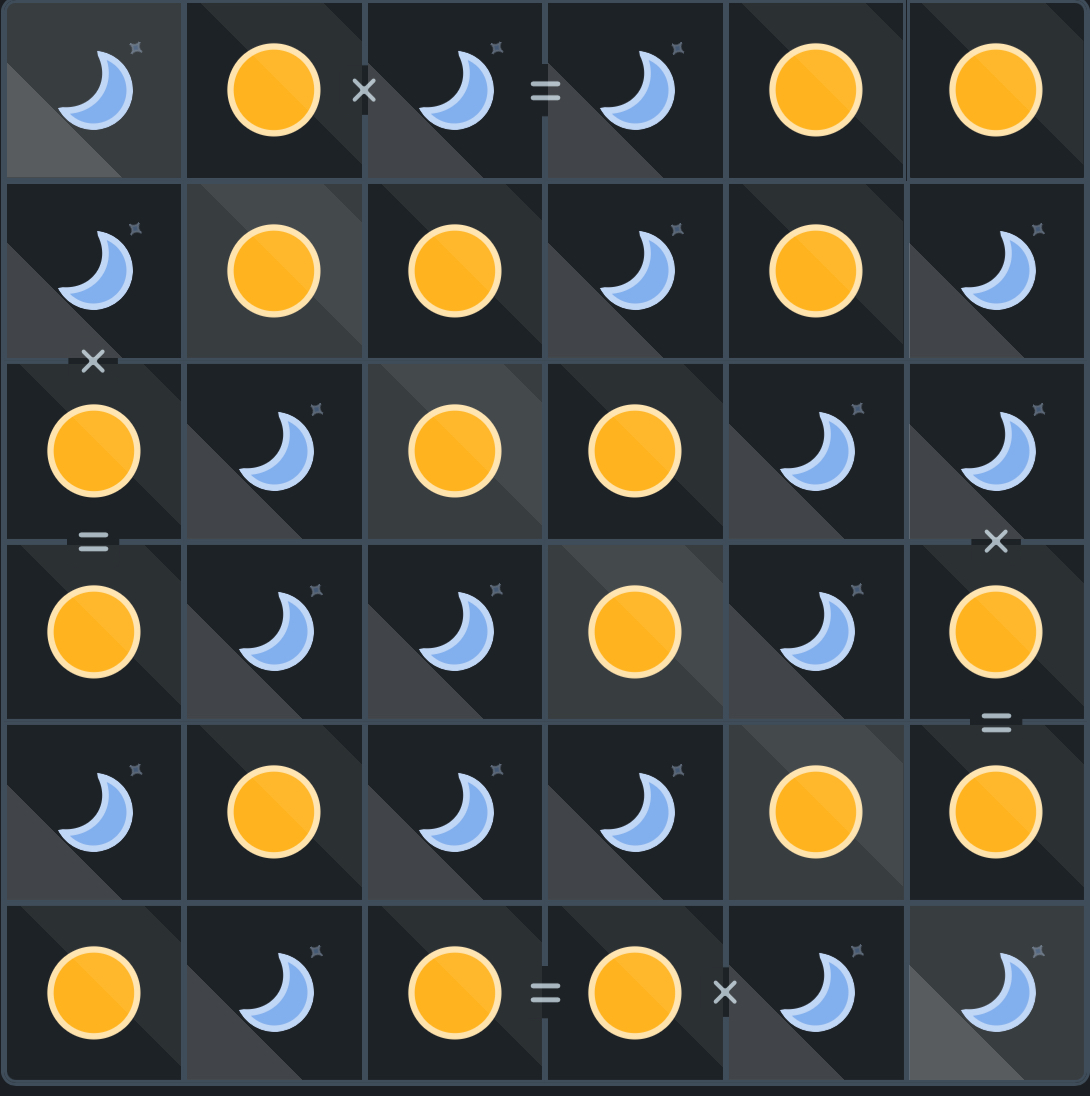Viewport: 1090px width, 1096px height.
Task: Tap the sun below the right-column = sign
Action: pyautogui.click(x=996, y=812)
